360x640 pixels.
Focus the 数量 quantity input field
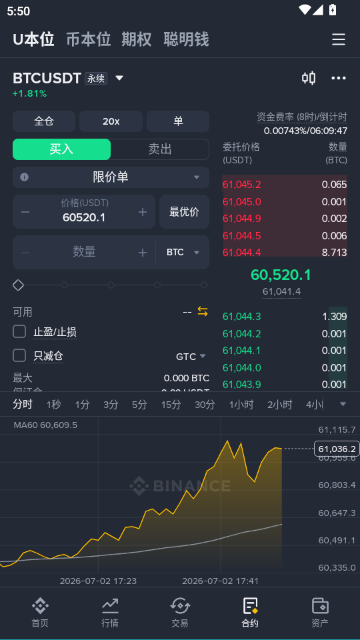click(84, 252)
